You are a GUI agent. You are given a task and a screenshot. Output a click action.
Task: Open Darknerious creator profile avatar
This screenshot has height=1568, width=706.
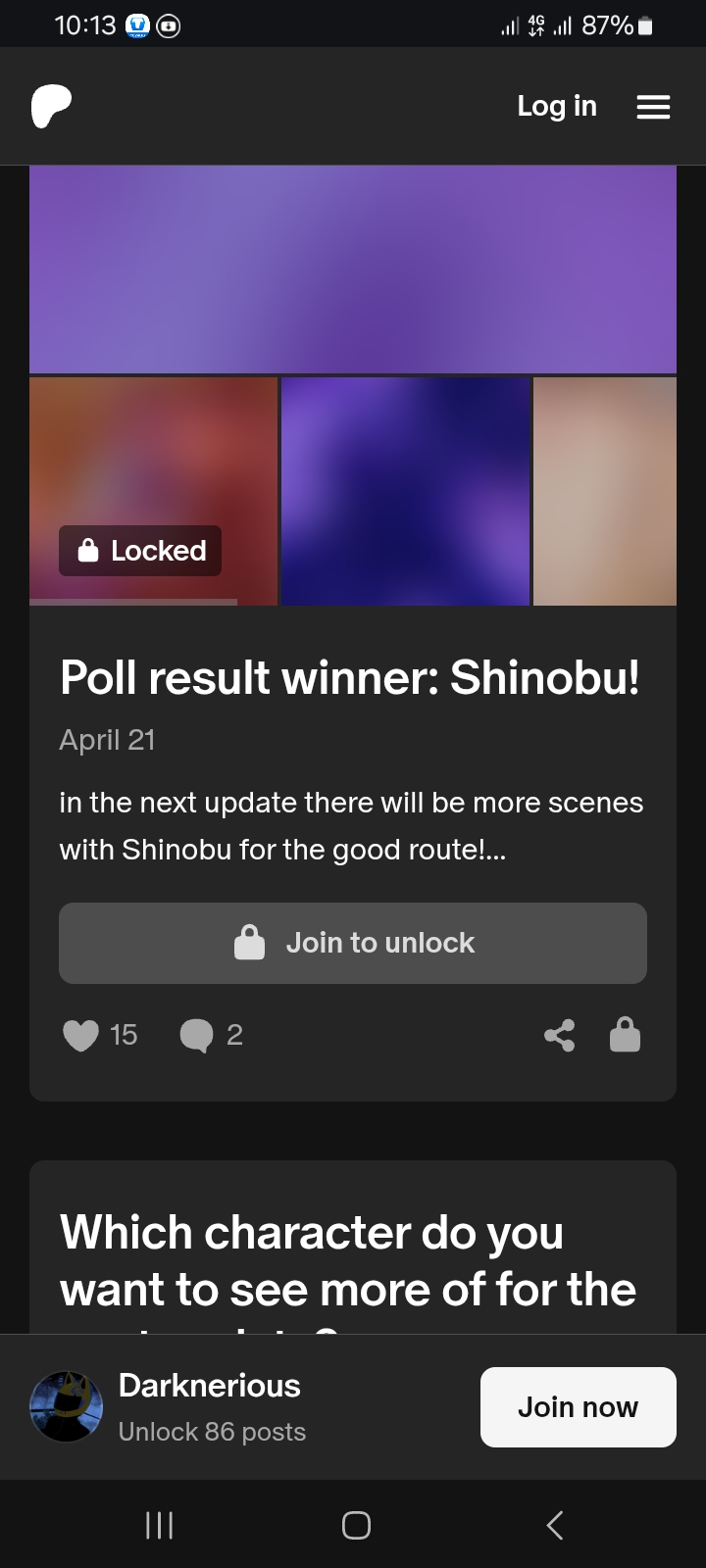click(x=67, y=1406)
